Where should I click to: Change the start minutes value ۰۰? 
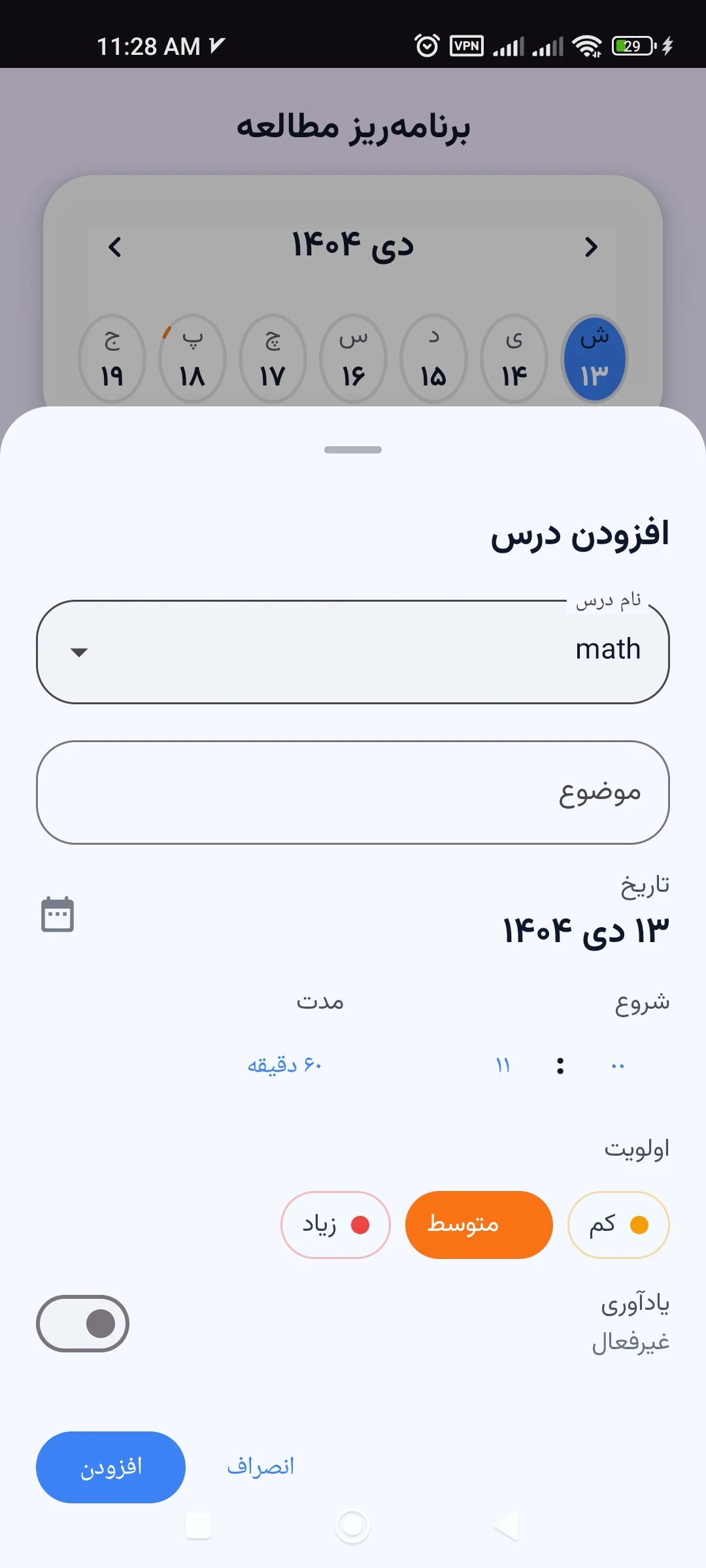pos(617,1066)
